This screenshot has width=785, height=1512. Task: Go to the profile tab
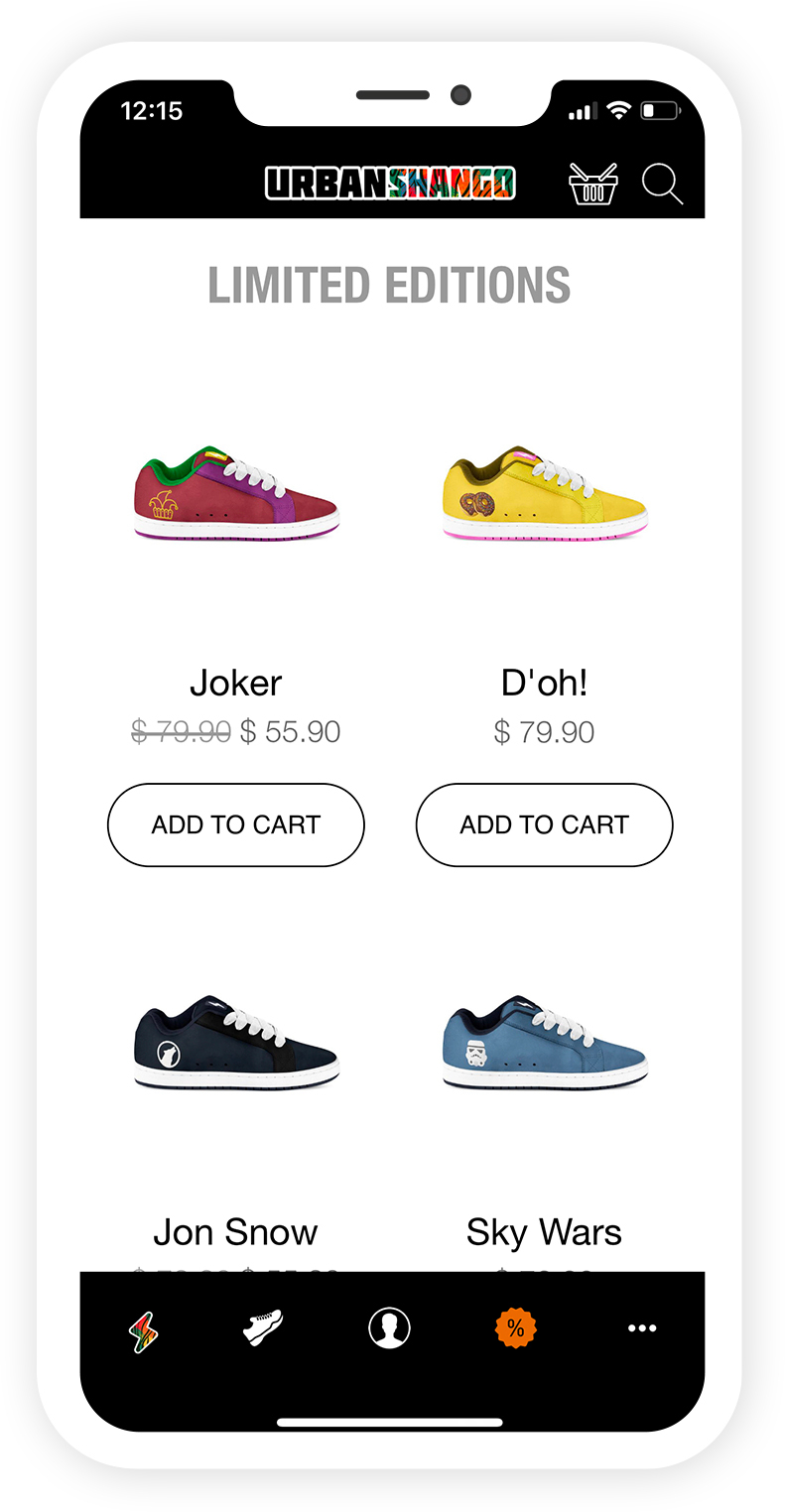(389, 1327)
